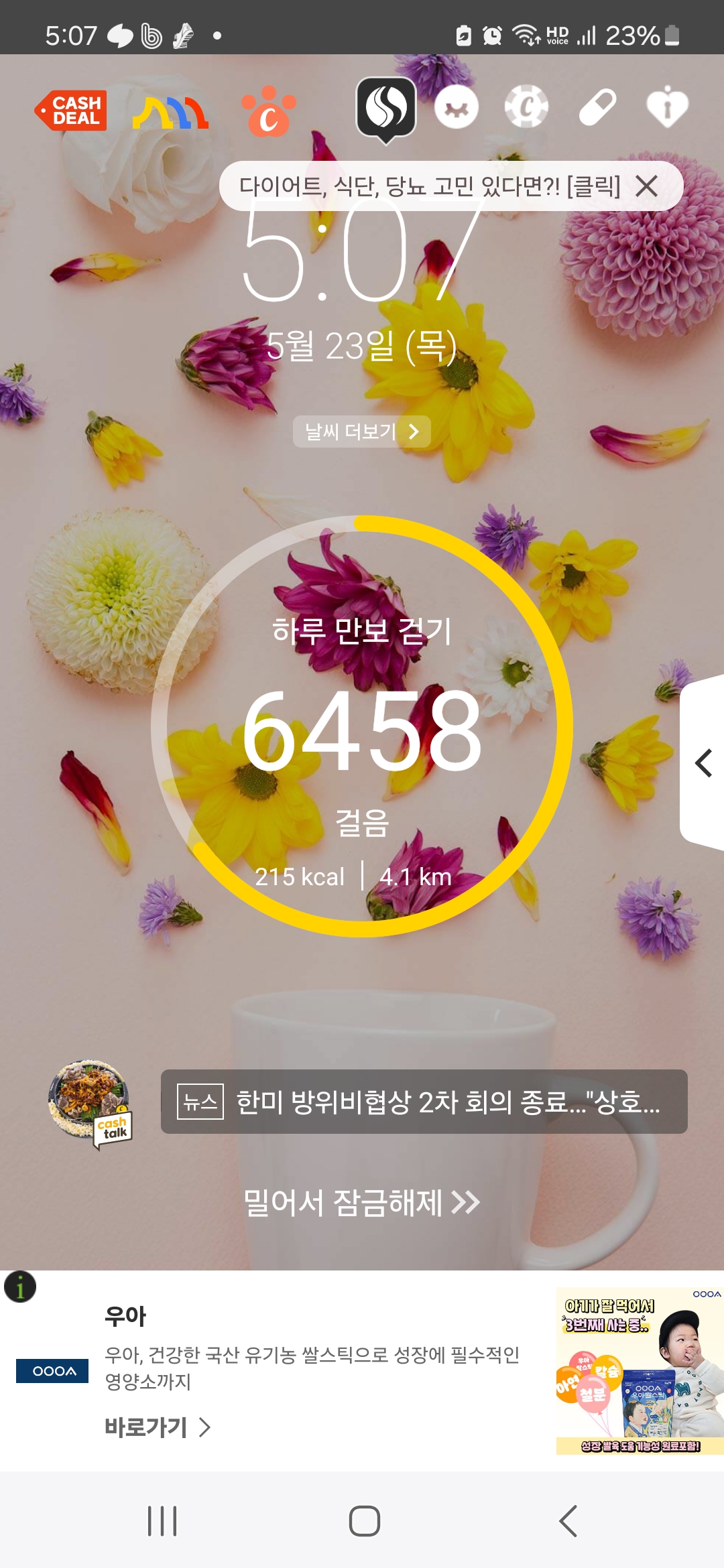Expand the side panel arrow handle
This screenshot has width=724, height=1568.
703,763
